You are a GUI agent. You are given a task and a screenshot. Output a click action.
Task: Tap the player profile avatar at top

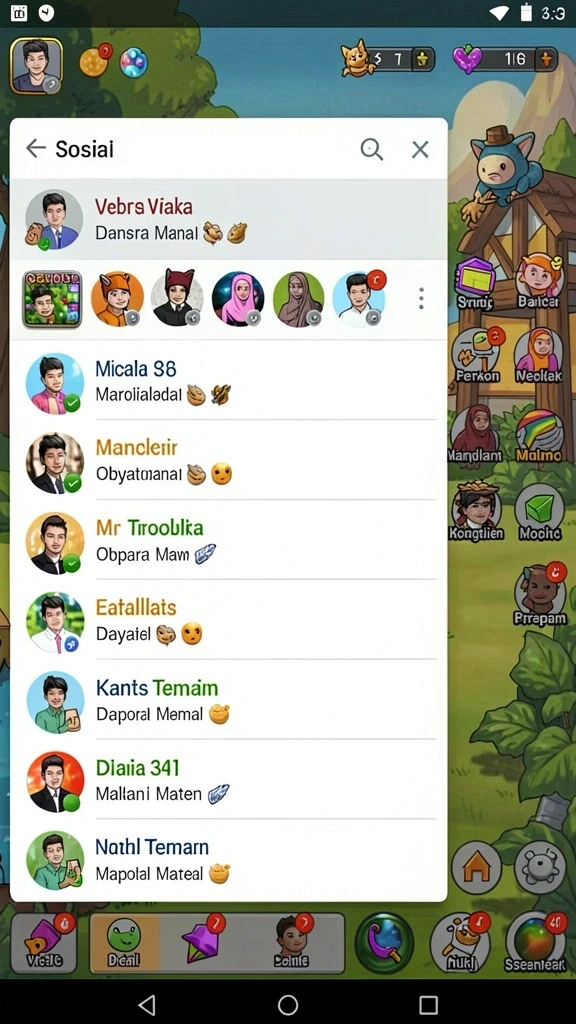(x=37, y=66)
